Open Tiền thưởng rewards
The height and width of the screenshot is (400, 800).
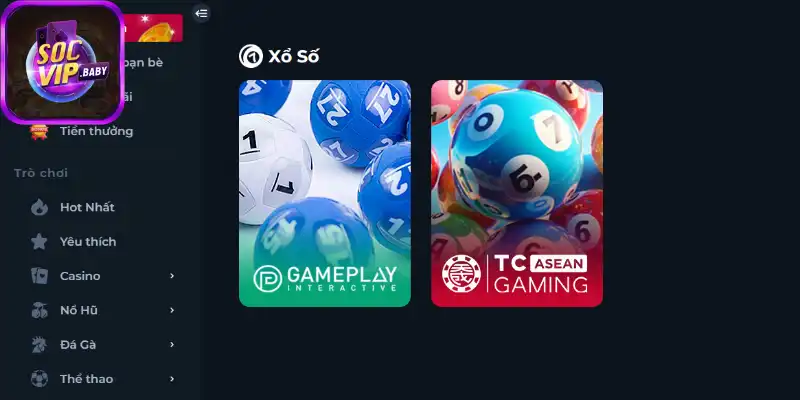[95, 131]
